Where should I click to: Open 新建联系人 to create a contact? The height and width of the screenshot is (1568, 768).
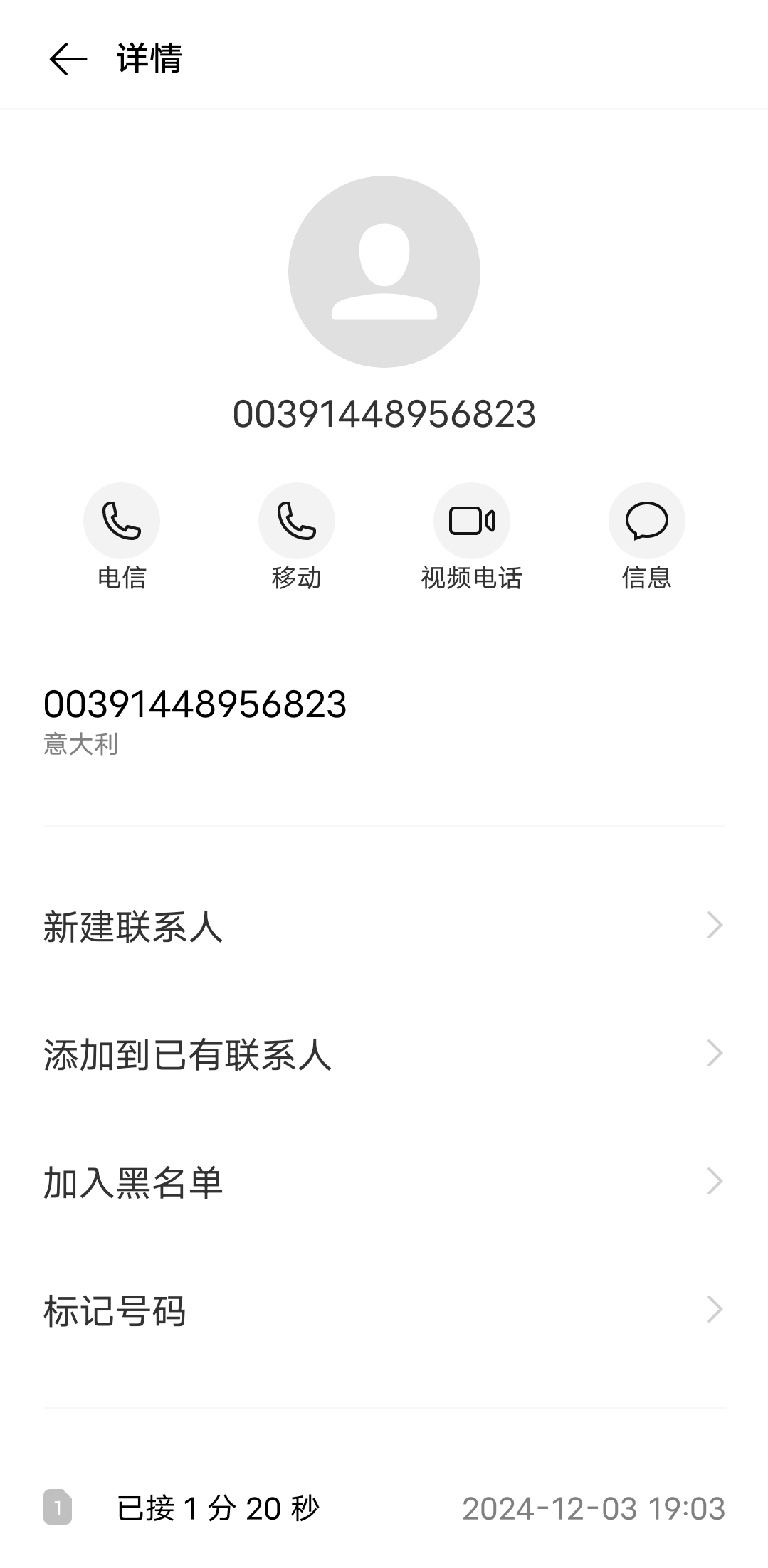point(384,926)
